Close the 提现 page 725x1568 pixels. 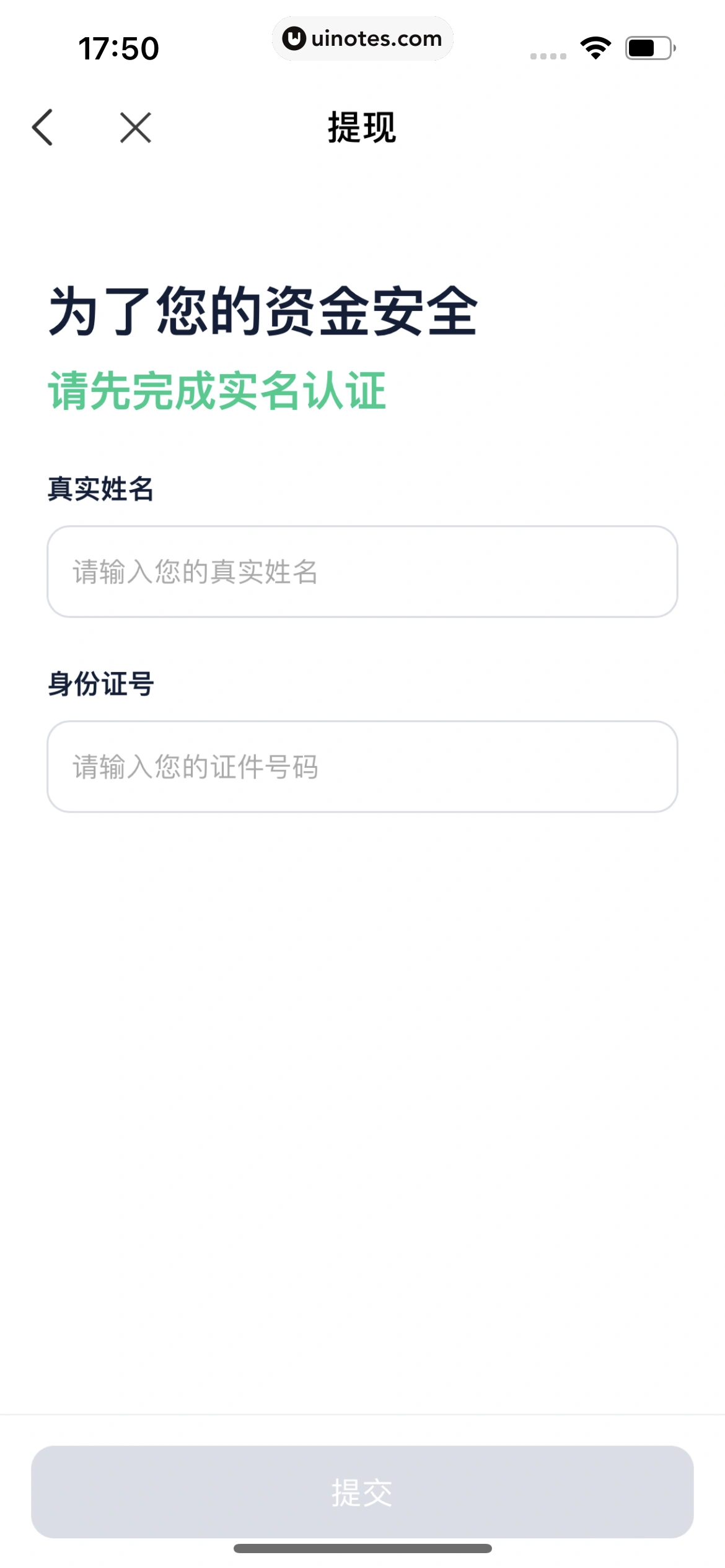tap(136, 128)
